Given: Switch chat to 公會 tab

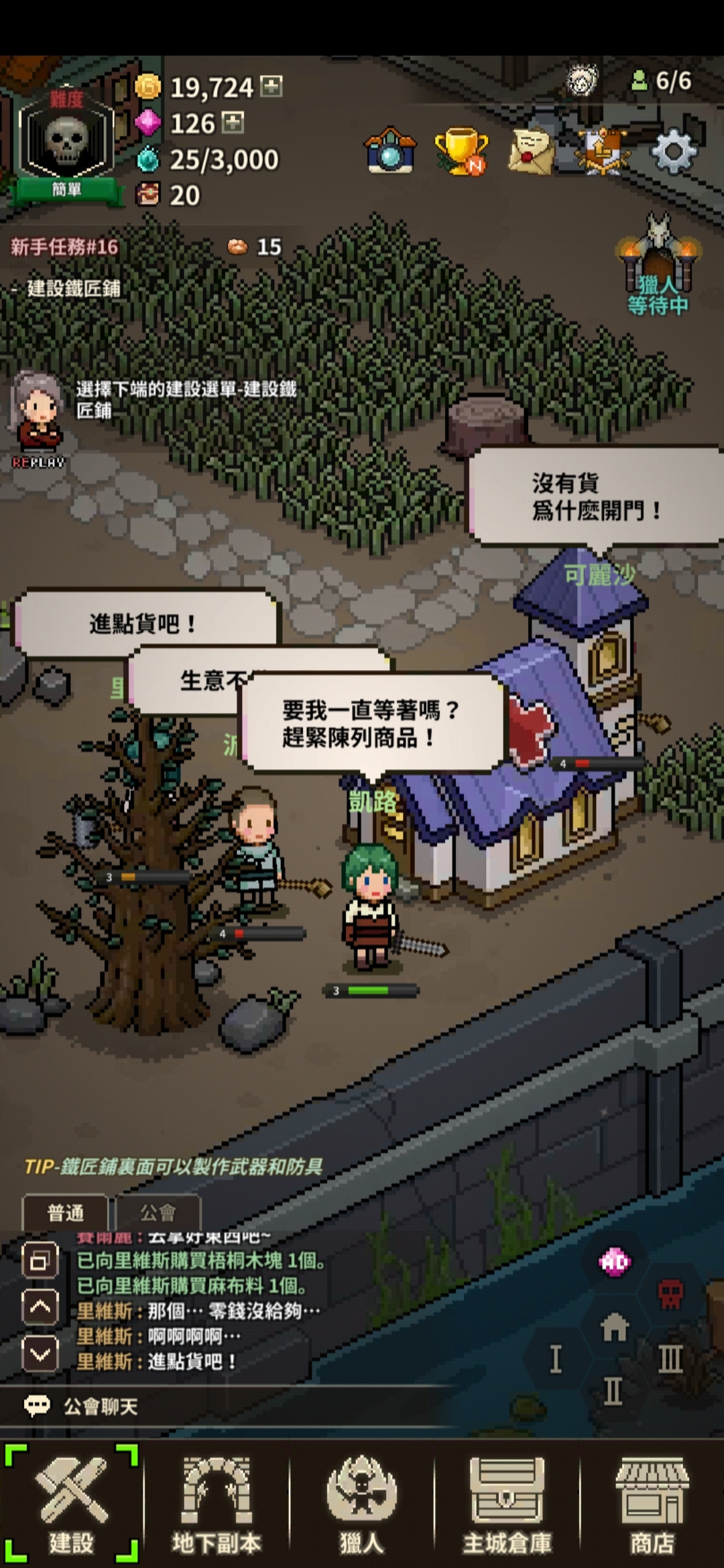Looking at the screenshot, I should [x=158, y=1212].
